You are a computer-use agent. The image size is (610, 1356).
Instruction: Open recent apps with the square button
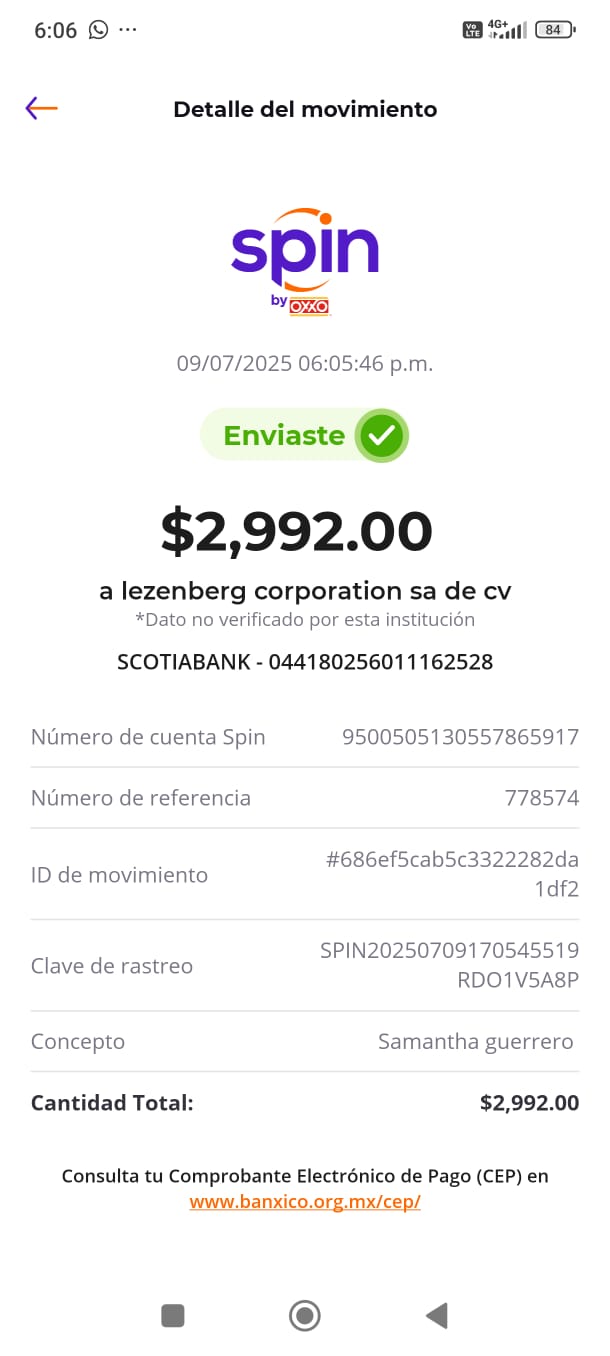(x=173, y=1315)
